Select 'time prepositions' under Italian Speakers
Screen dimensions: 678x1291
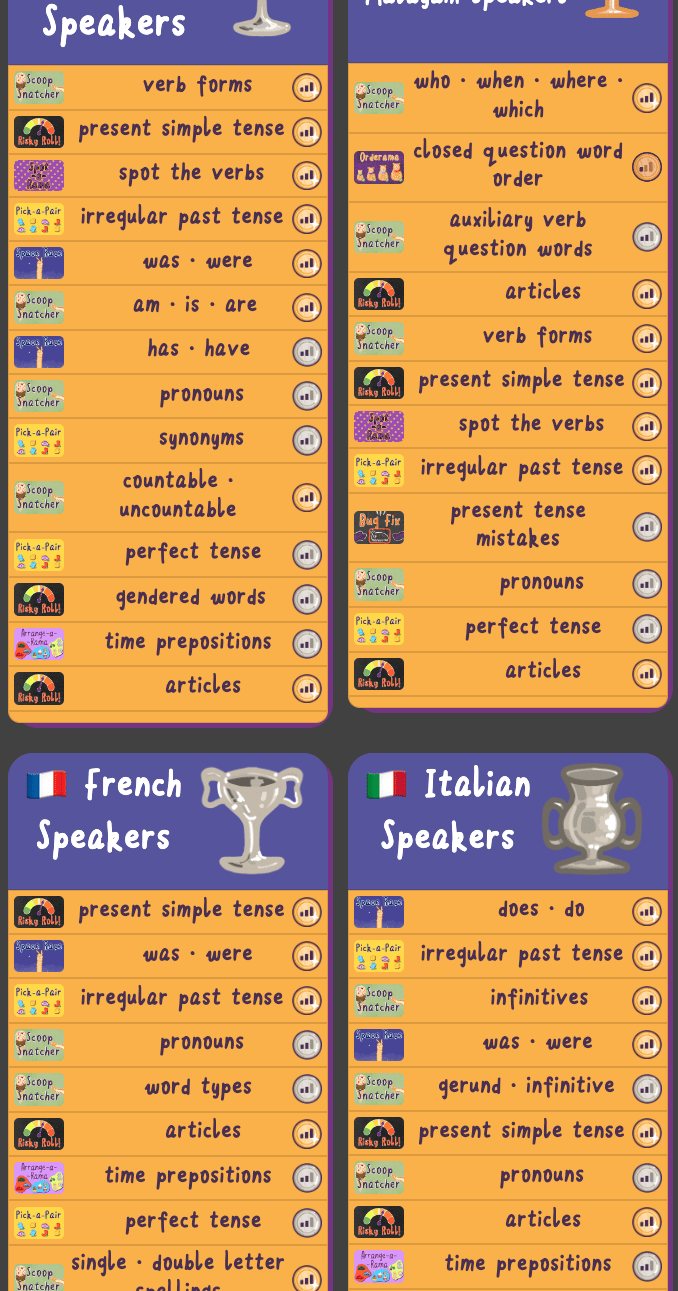(x=508, y=1266)
